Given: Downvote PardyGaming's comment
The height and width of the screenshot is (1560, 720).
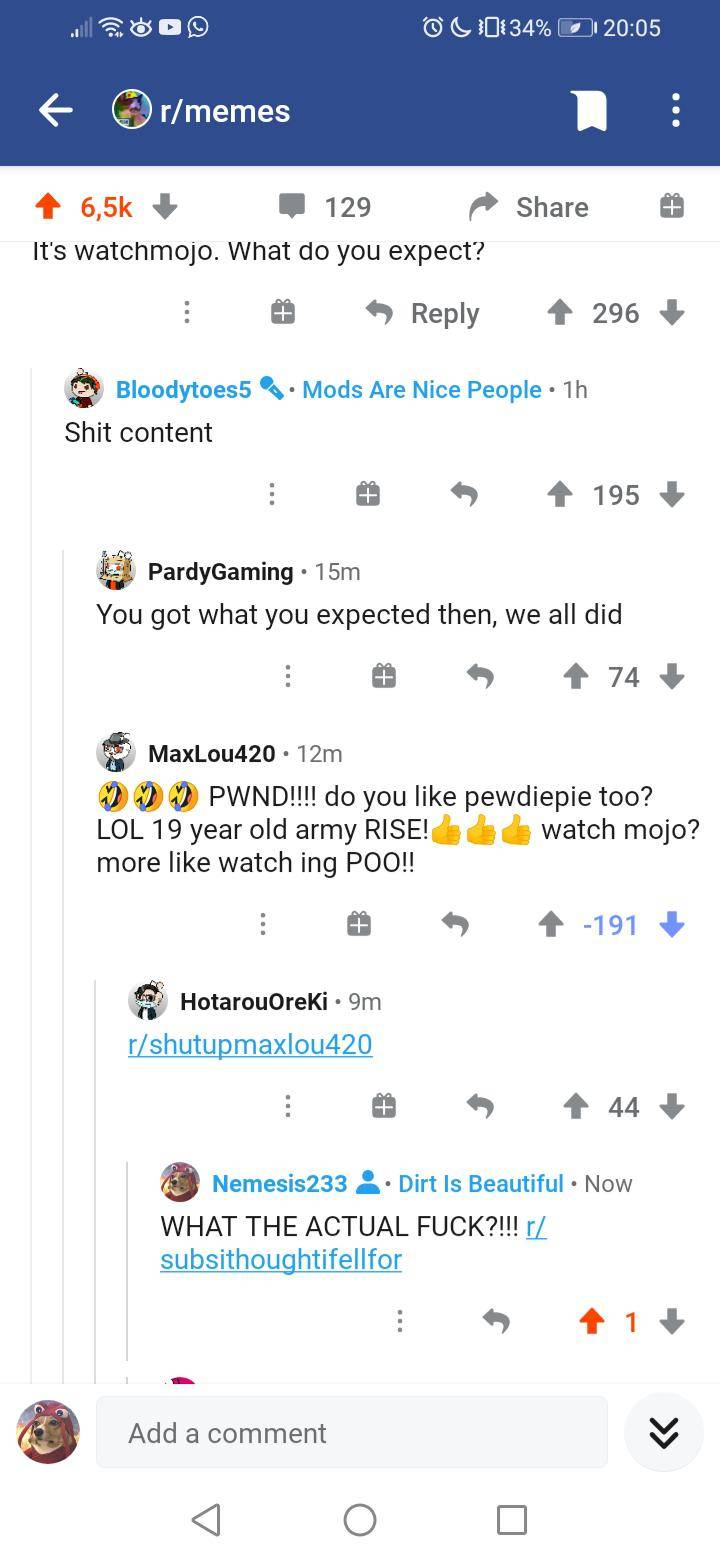Looking at the screenshot, I should pyautogui.click(x=672, y=677).
